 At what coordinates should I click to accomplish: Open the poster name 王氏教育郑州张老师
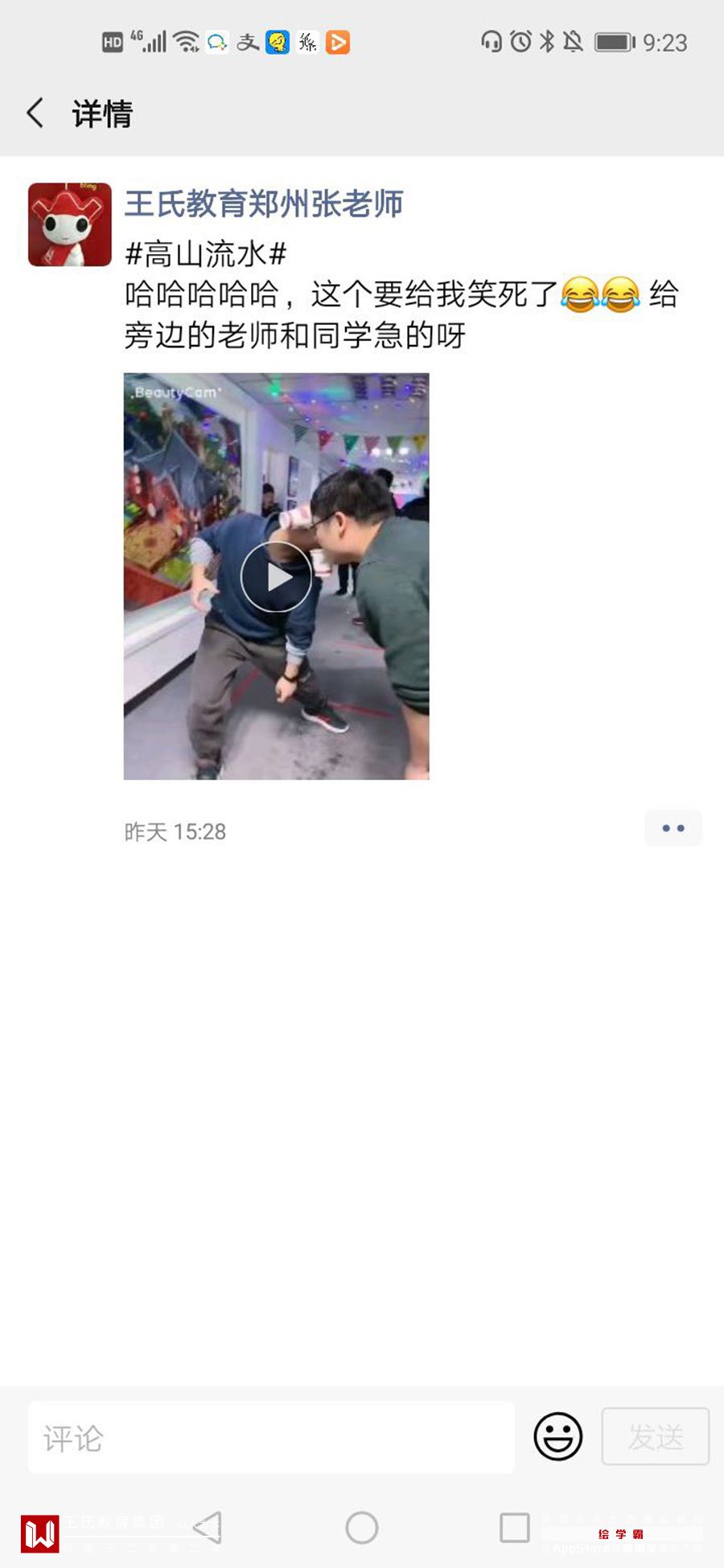263,204
